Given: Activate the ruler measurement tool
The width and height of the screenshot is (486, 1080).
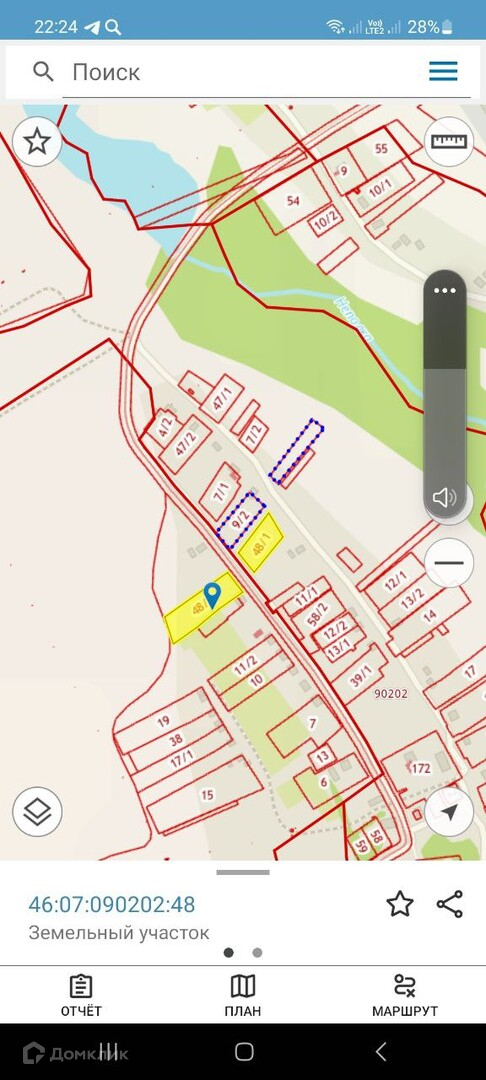Looking at the screenshot, I should pyautogui.click(x=449, y=141).
